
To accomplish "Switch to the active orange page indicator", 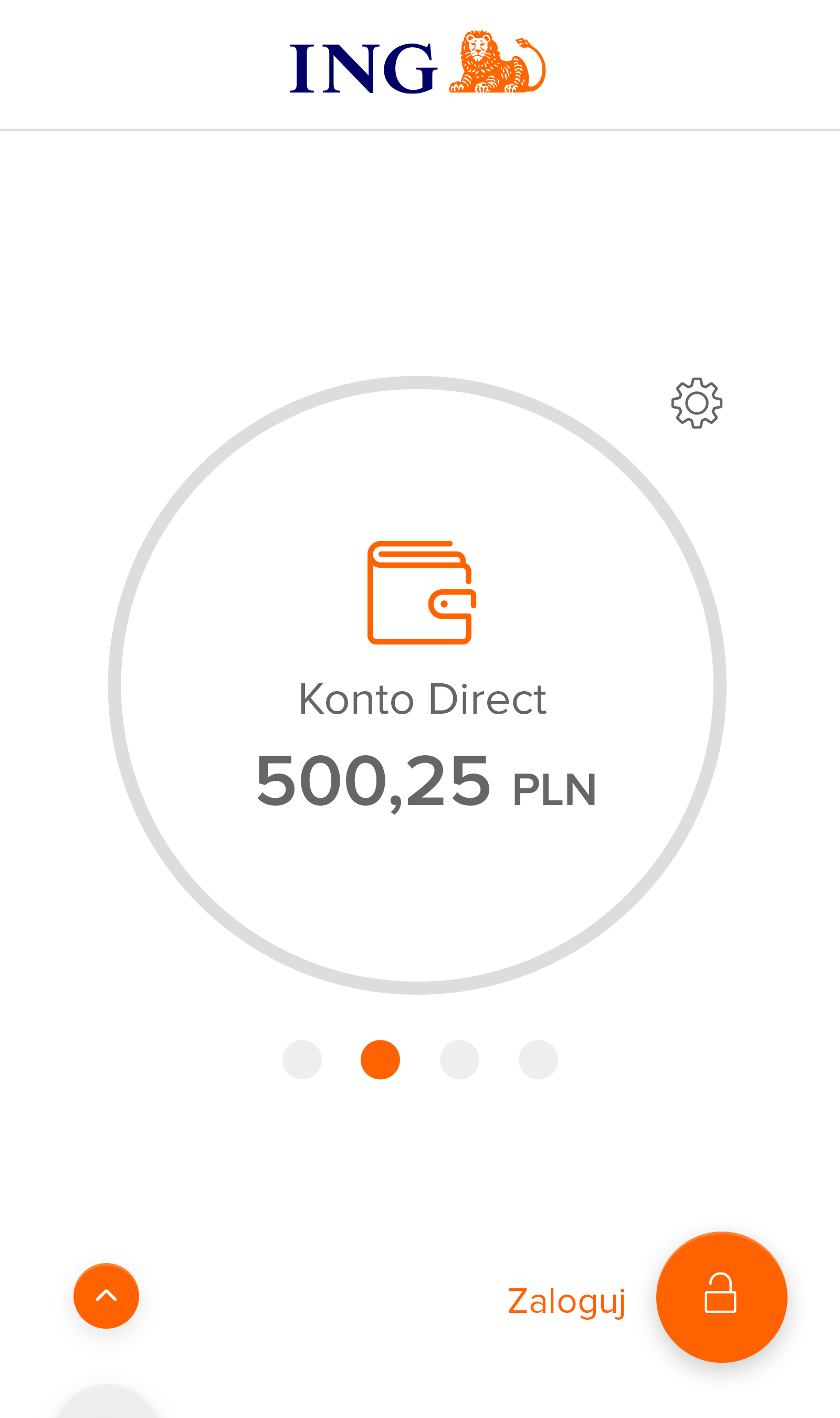I will pyautogui.click(x=381, y=1059).
